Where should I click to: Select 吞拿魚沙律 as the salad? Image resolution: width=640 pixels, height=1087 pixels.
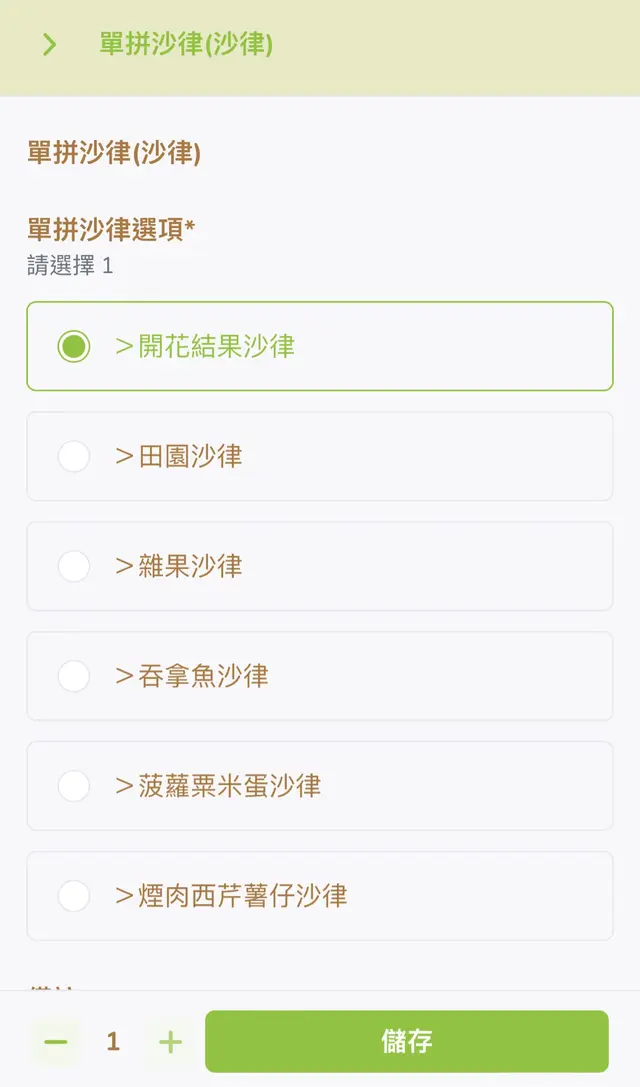coord(319,676)
